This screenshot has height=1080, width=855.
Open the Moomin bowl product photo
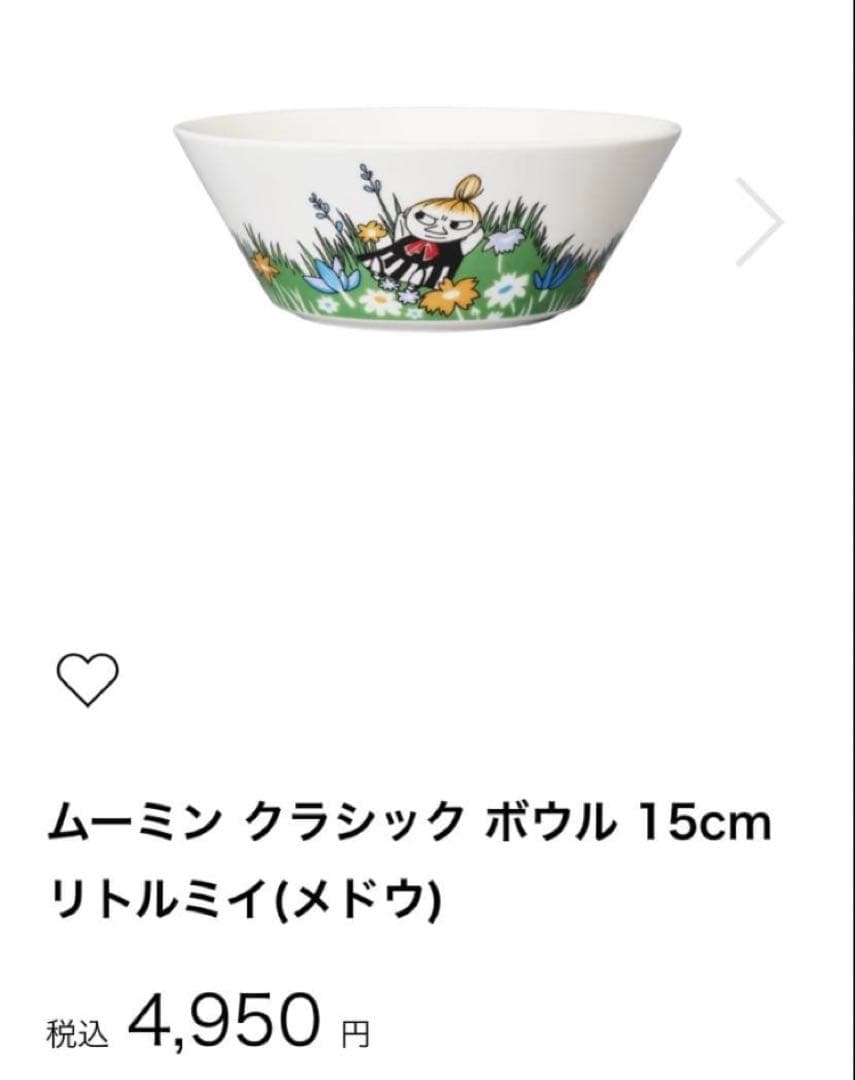click(420, 220)
